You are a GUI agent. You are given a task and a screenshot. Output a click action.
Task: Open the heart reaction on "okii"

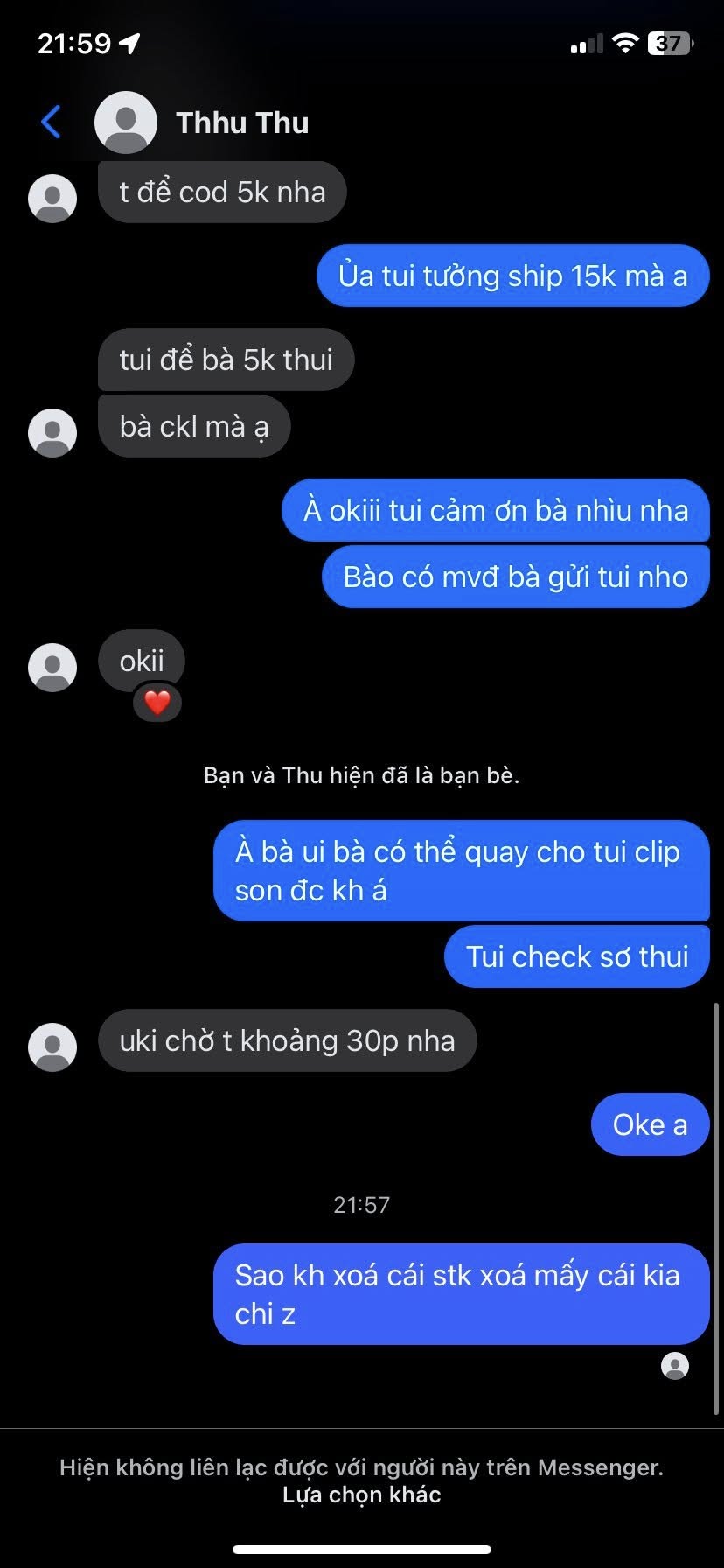click(x=157, y=703)
